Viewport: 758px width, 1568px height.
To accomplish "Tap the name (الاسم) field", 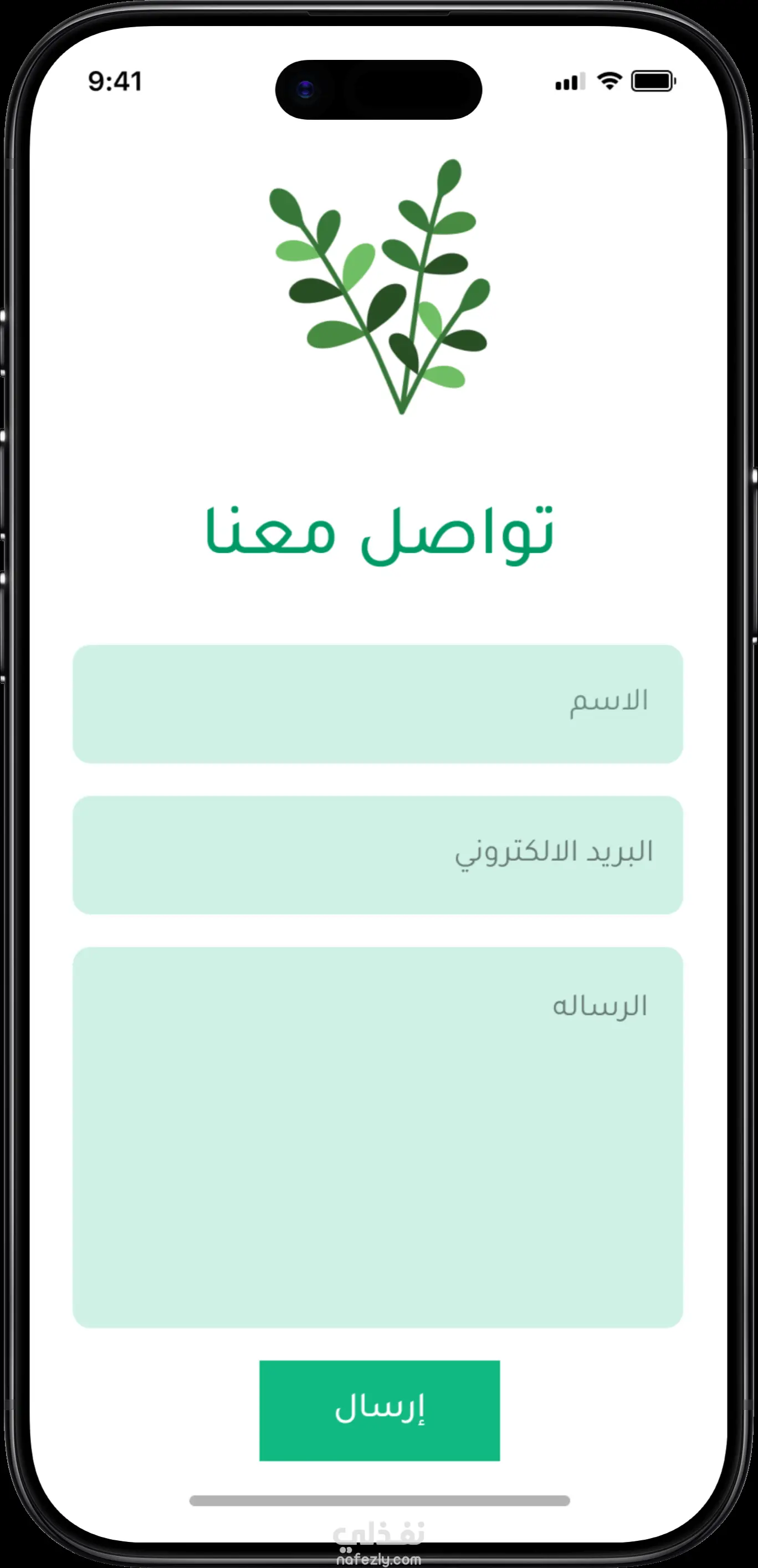I will click(377, 704).
